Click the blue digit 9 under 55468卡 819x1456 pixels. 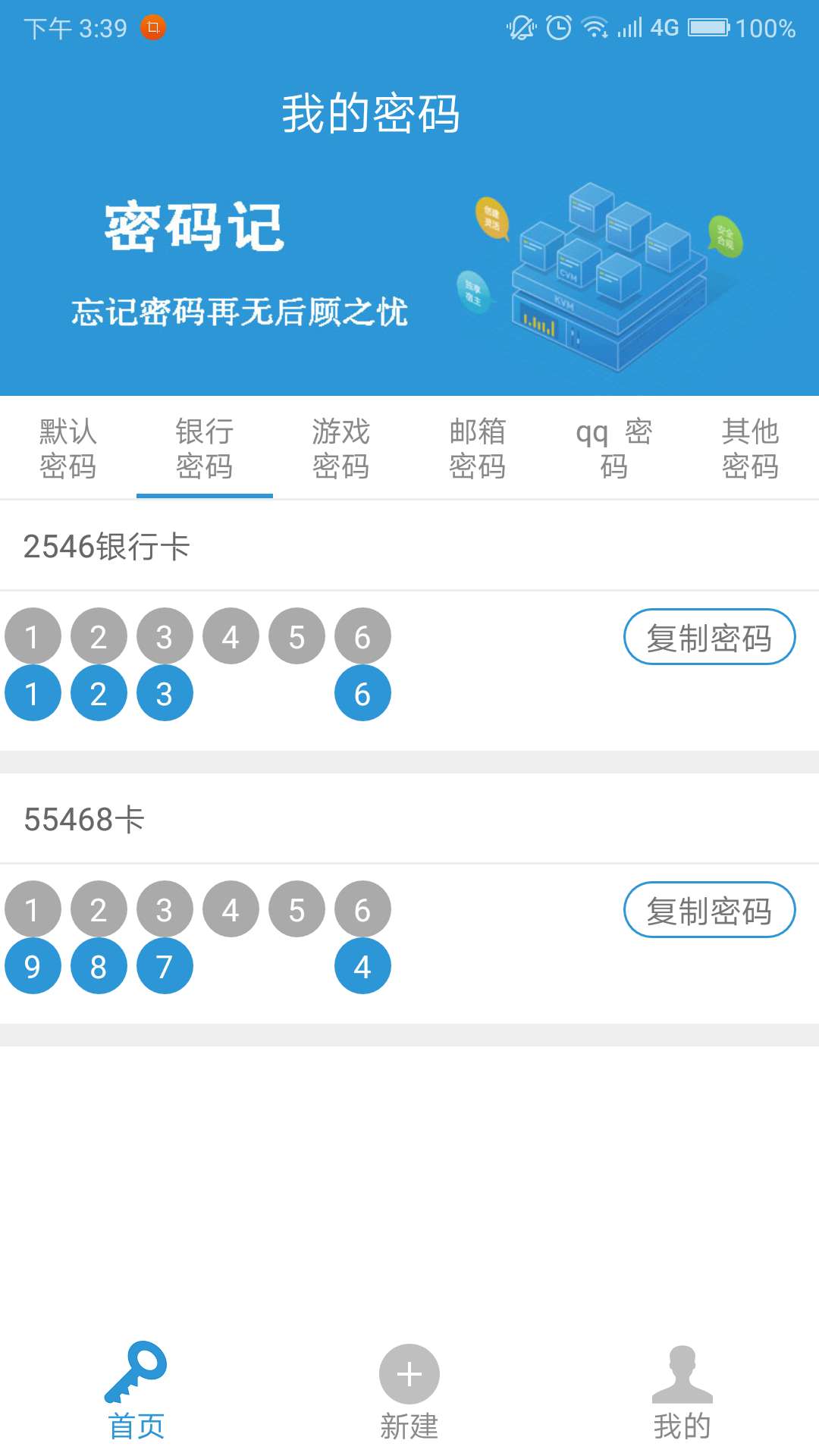[x=32, y=965]
